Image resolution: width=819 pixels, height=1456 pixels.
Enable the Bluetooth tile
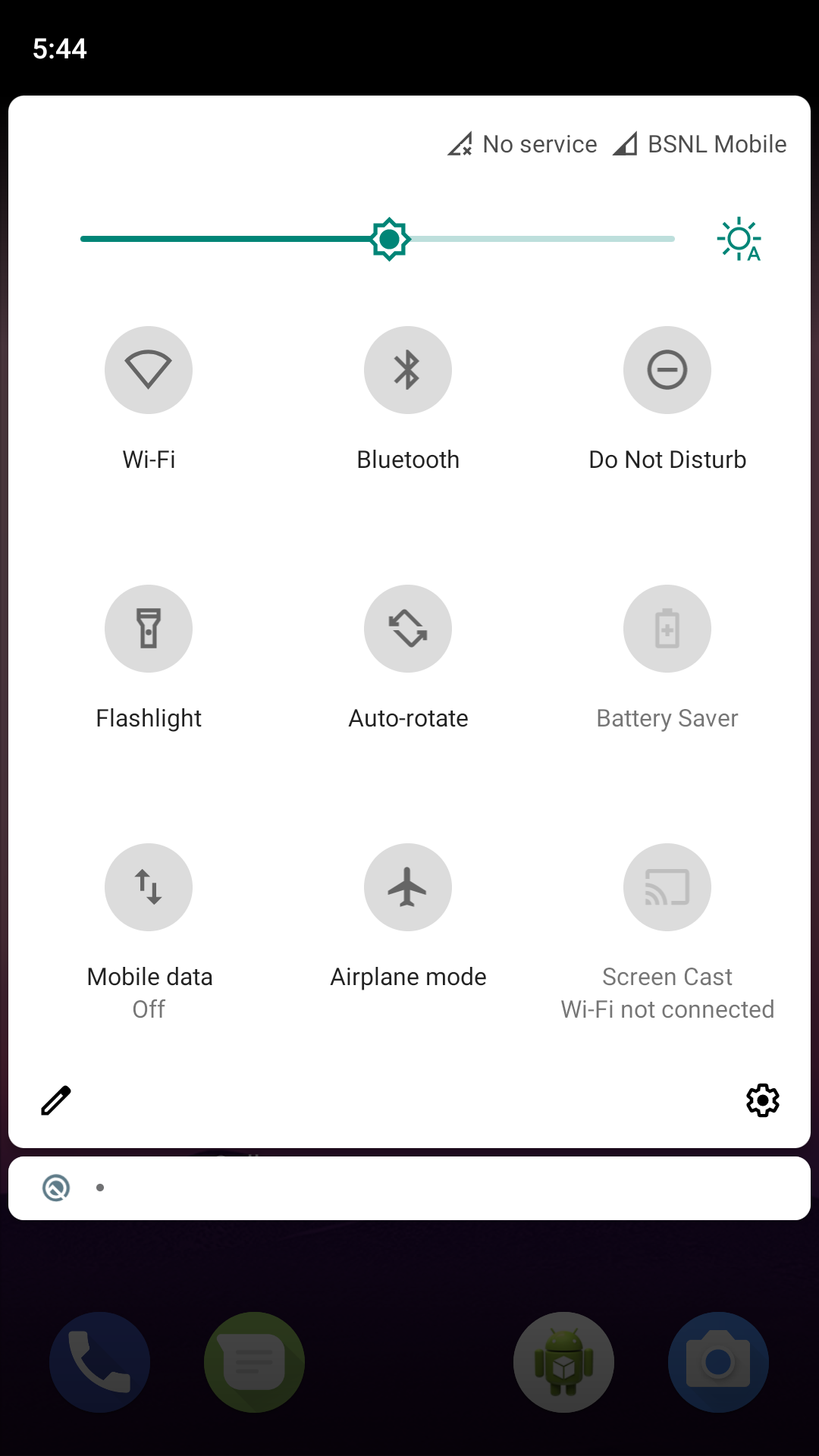408,370
